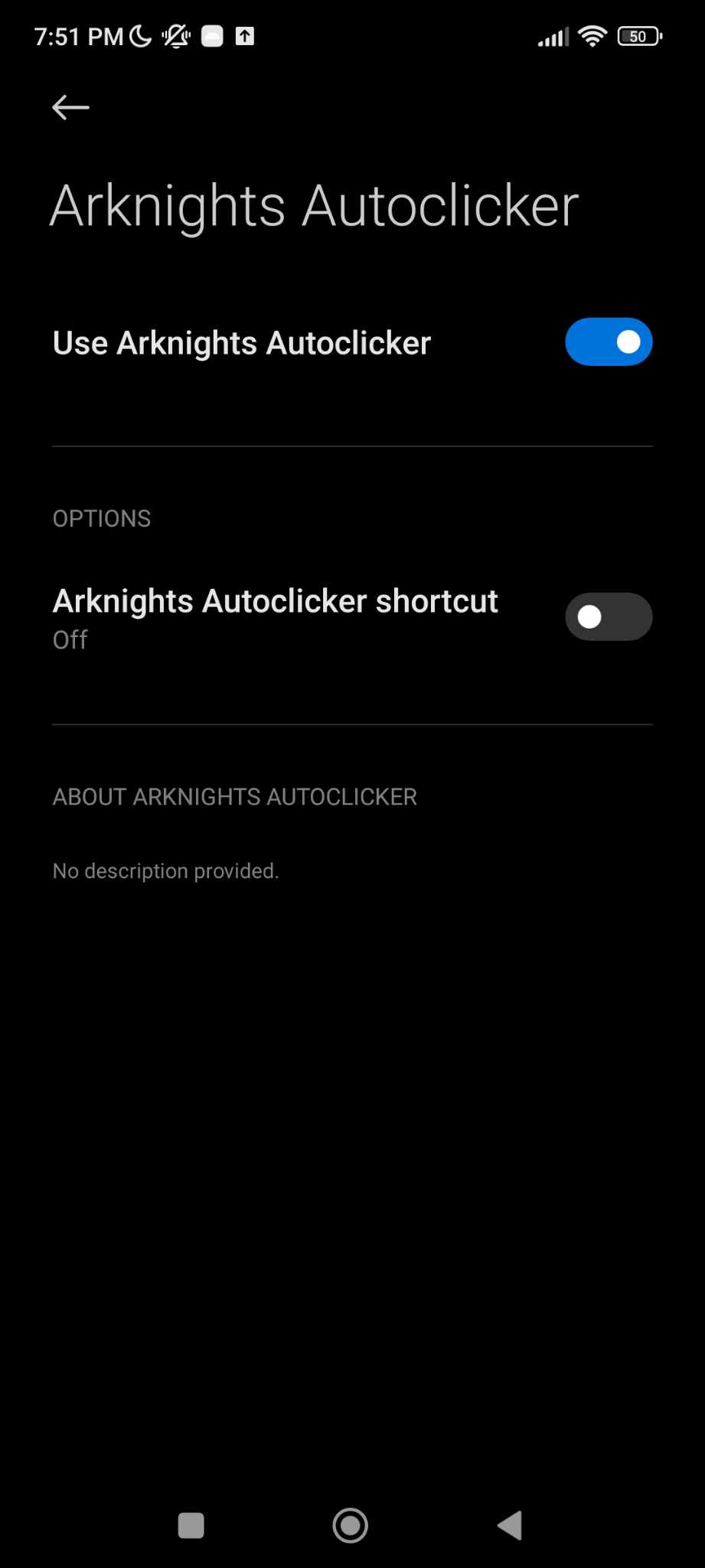Disable the Use Arknights Autoclicker toggle

coord(608,341)
